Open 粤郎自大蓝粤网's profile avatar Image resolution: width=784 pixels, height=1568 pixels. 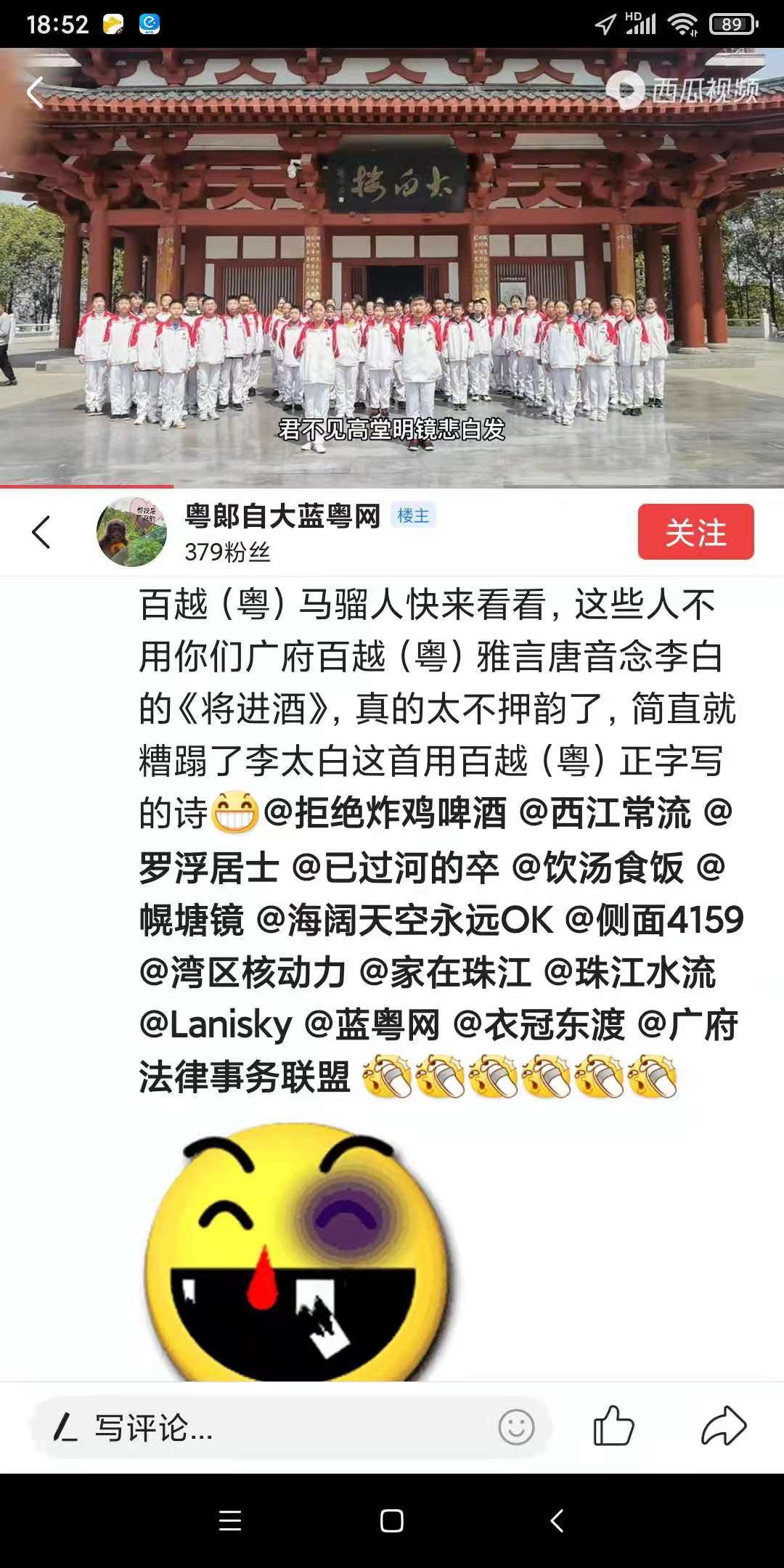[131, 532]
